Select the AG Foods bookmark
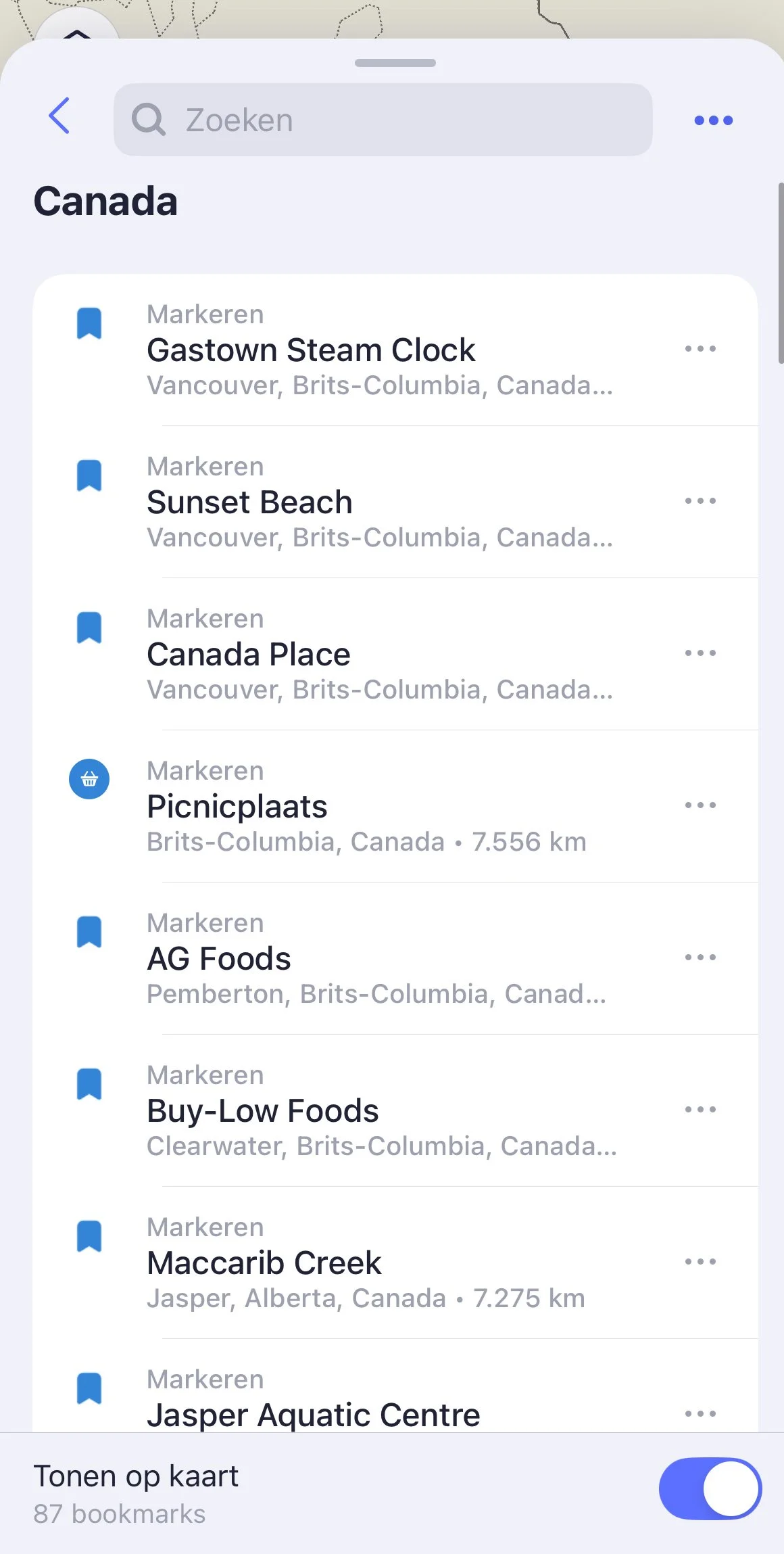The height and width of the screenshot is (1554, 784). pos(219,959)
